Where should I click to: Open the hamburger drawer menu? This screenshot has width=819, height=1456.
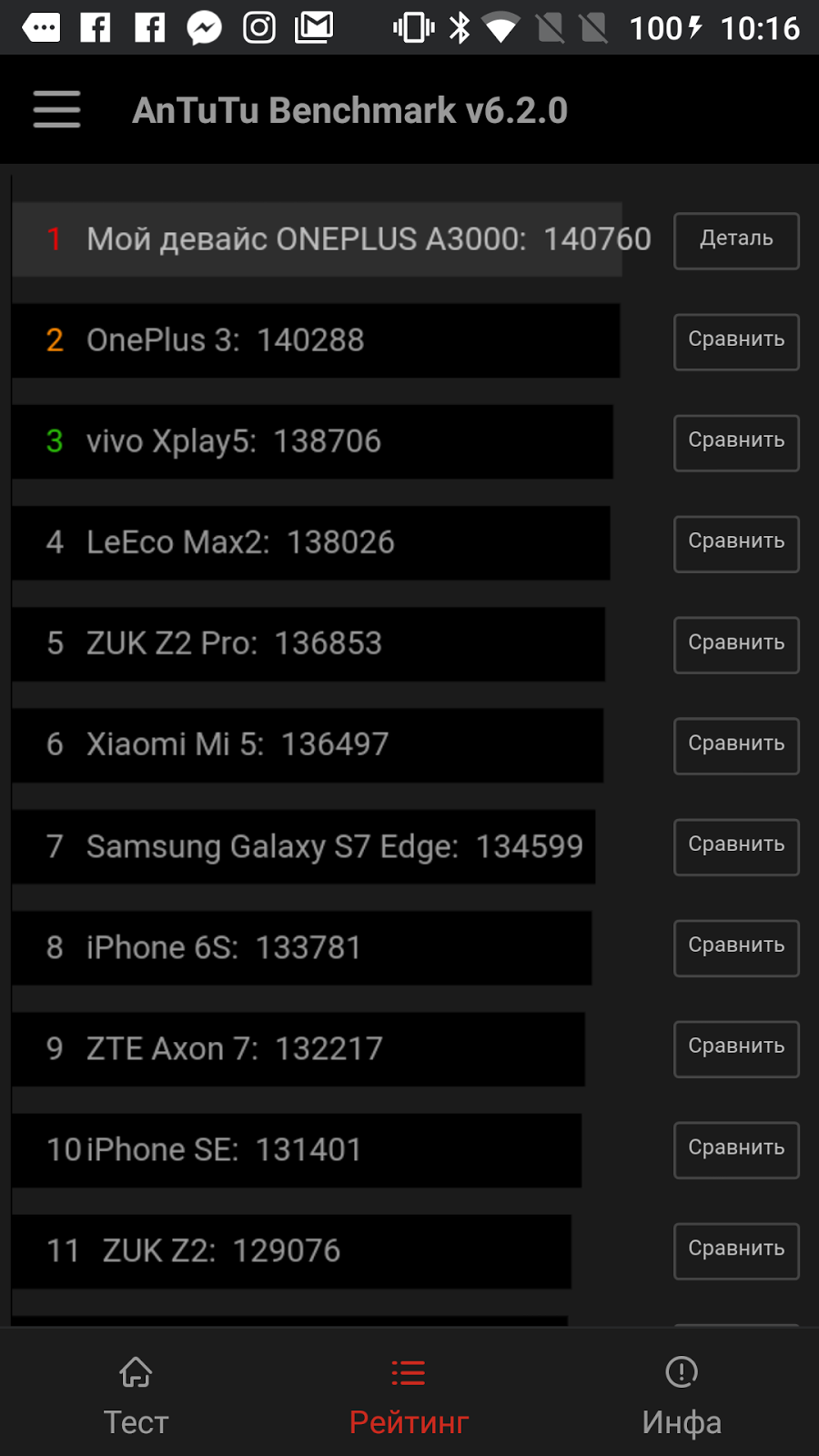click(x=56, y=110)
